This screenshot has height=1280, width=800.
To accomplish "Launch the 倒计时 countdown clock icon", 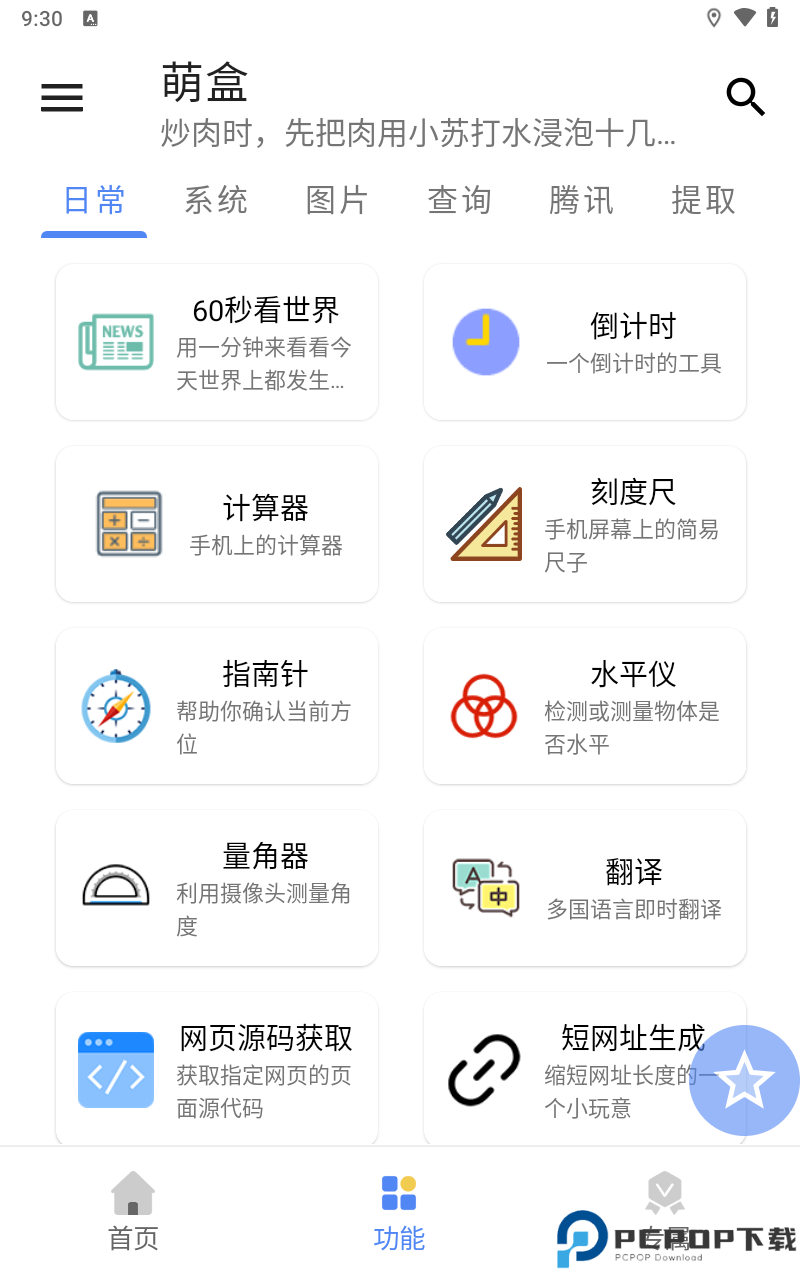I will pyautogui.click(x=486, y=342).
